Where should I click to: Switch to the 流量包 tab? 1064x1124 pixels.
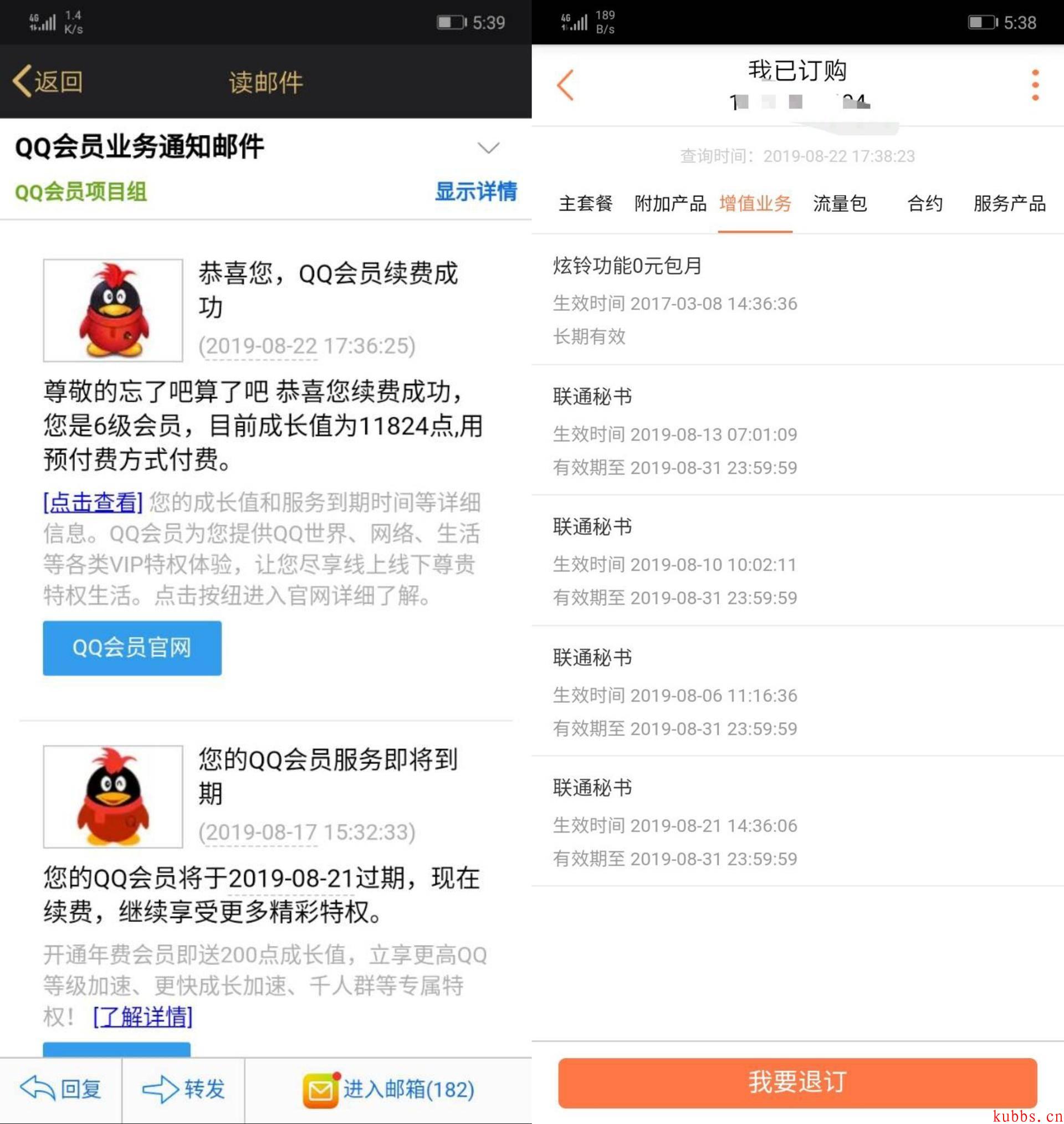840,203
